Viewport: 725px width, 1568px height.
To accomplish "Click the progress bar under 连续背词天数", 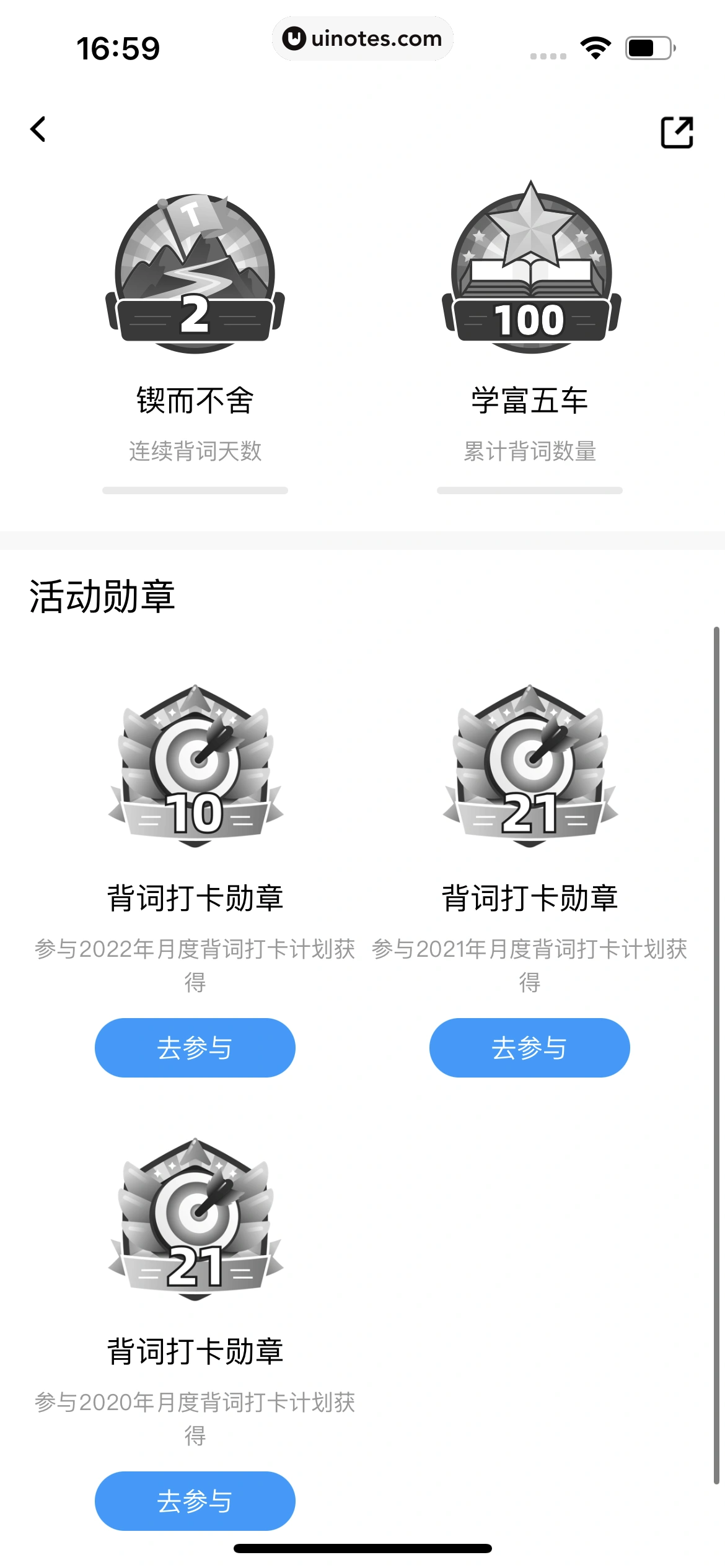I will 195,491.
